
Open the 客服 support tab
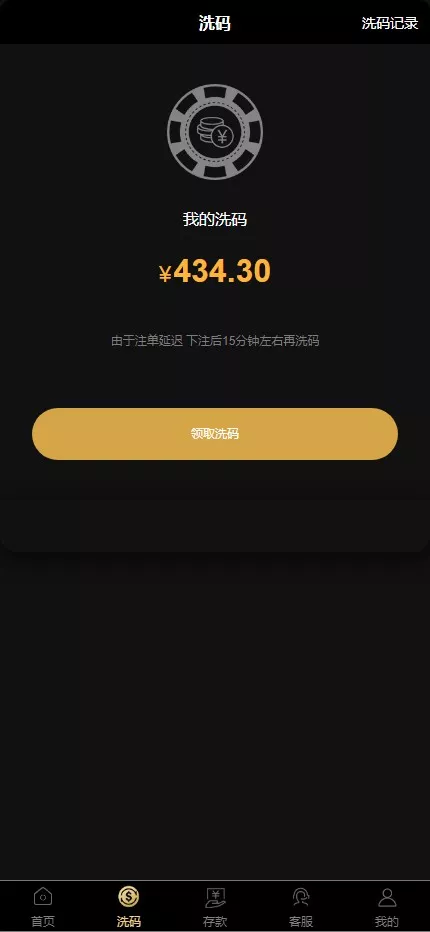(301, 907)
